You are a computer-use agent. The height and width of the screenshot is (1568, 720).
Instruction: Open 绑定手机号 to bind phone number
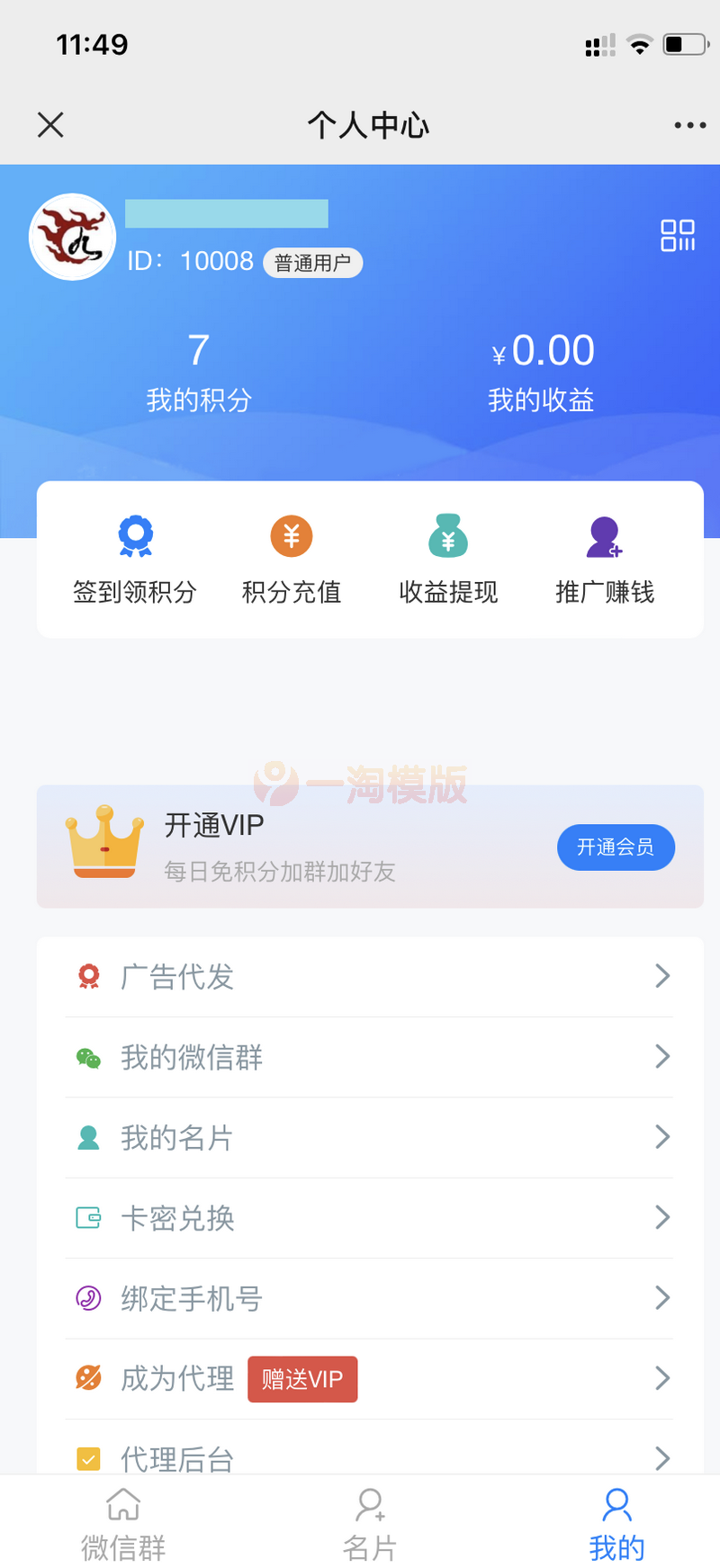coord(192,1298)
